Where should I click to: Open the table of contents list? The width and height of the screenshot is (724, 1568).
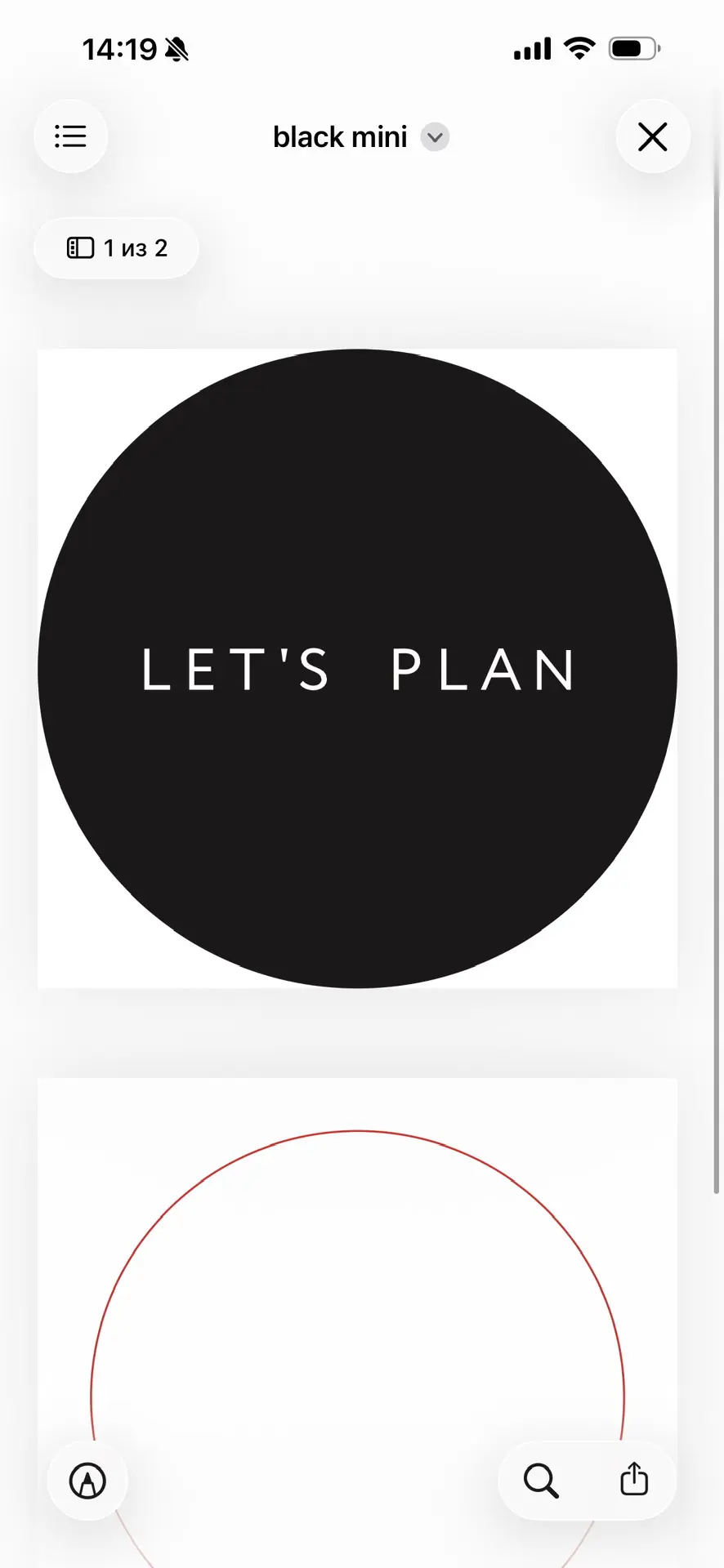pyautogui.click(x=71, y=136)
